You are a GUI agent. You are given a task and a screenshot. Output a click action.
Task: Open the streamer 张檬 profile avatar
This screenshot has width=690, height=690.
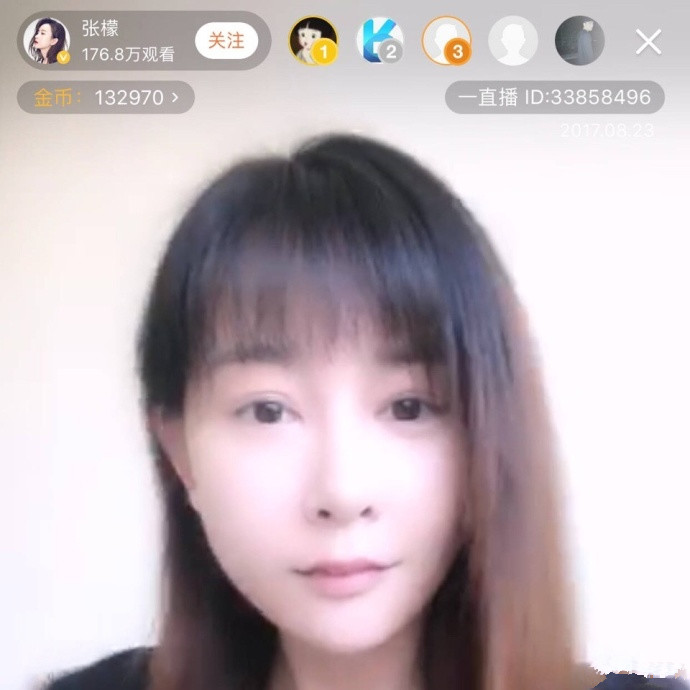(47, 41)
